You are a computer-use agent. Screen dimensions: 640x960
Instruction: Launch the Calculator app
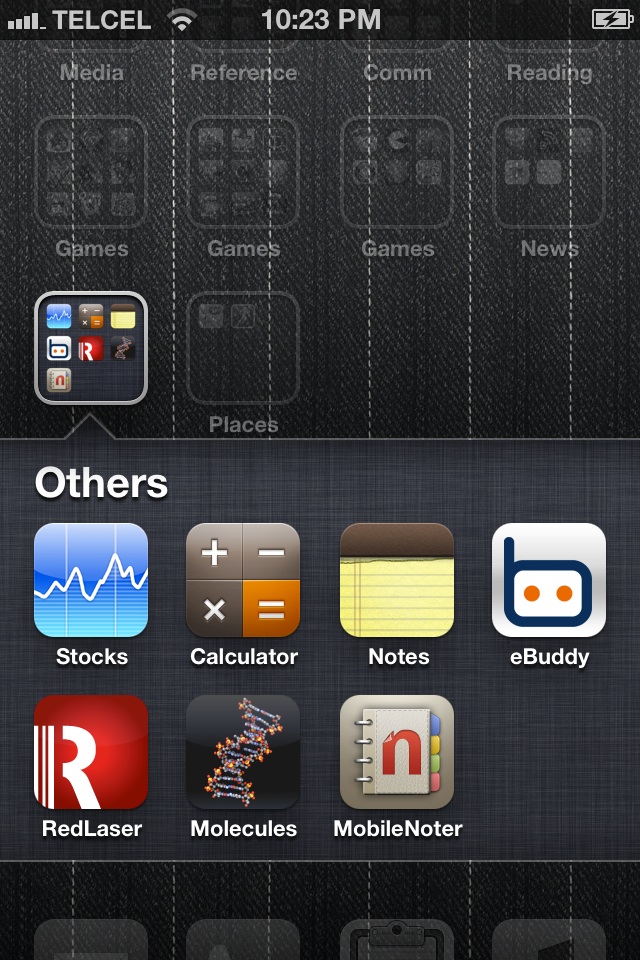point(243,580)
